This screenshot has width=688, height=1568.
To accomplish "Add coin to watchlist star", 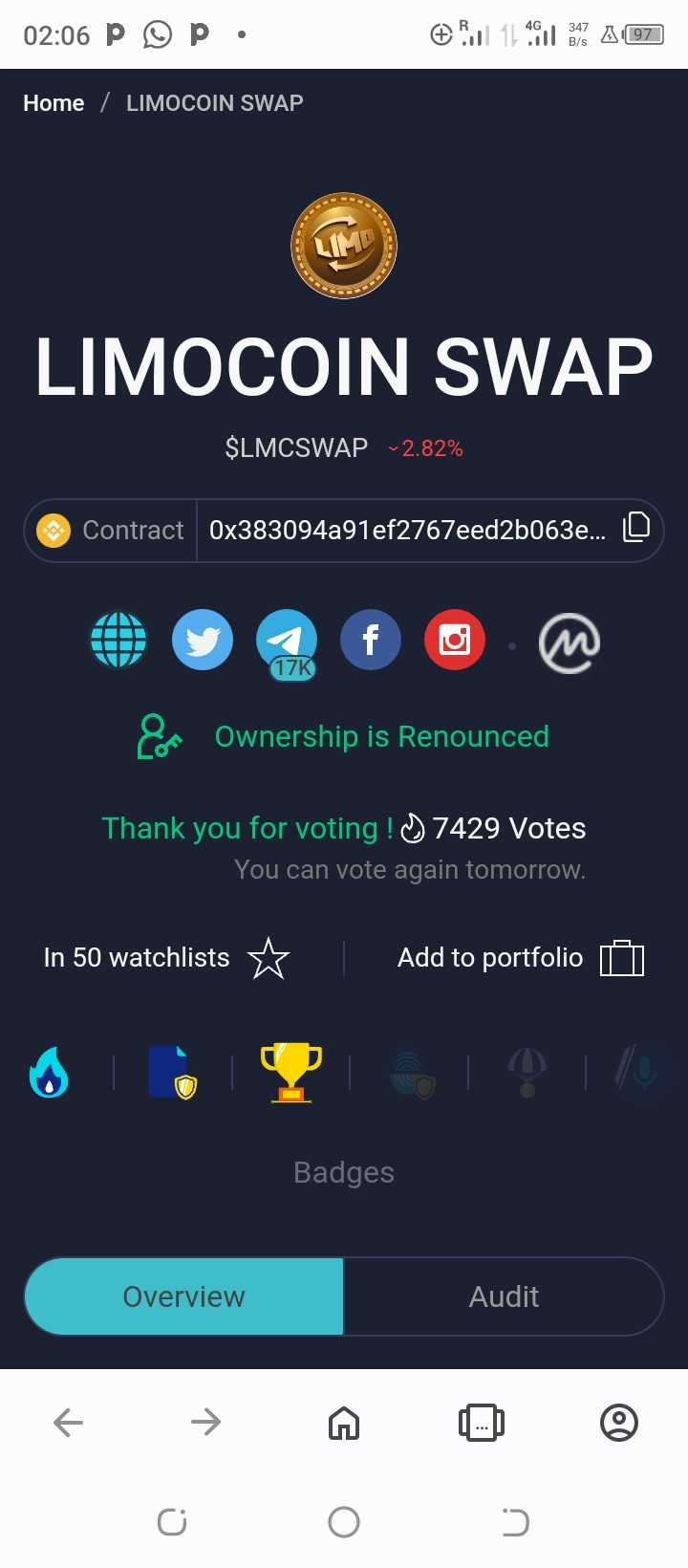I will pos(268,958).
